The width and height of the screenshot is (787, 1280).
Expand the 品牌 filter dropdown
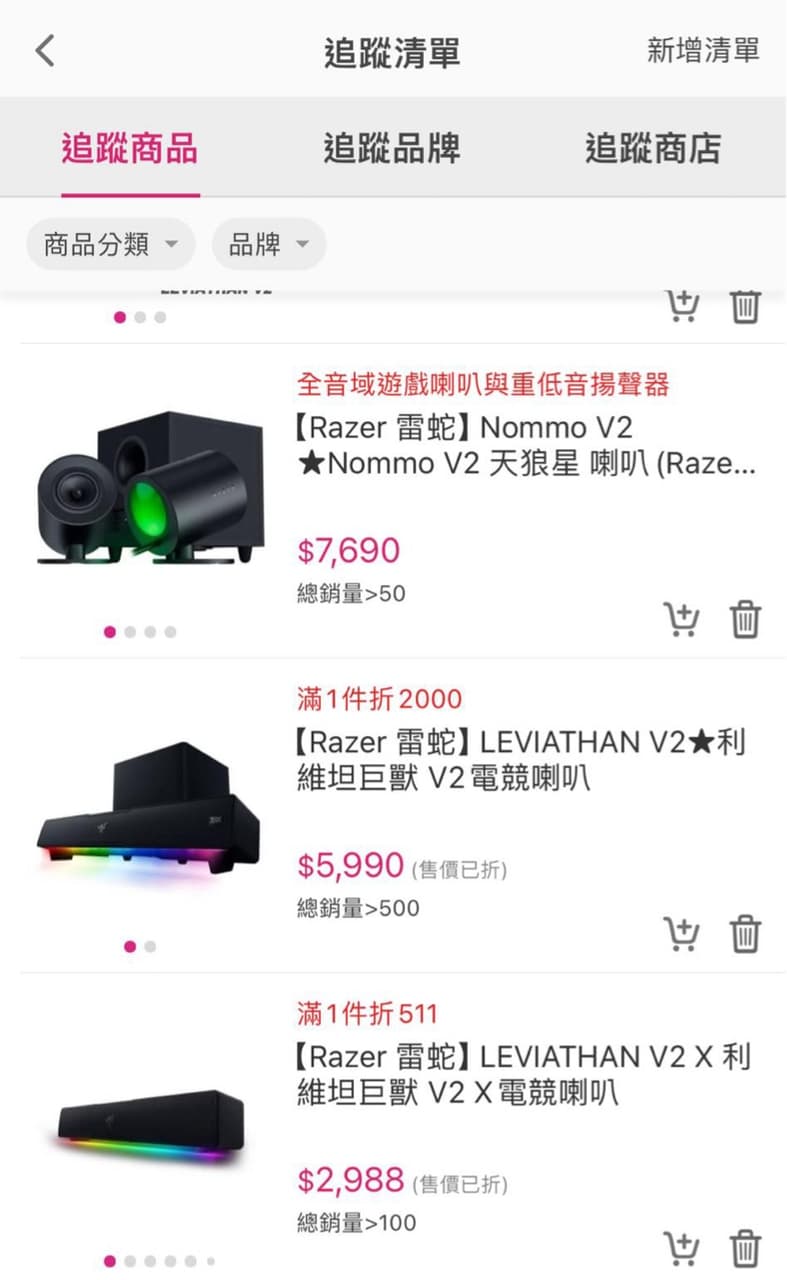[268, 244]
